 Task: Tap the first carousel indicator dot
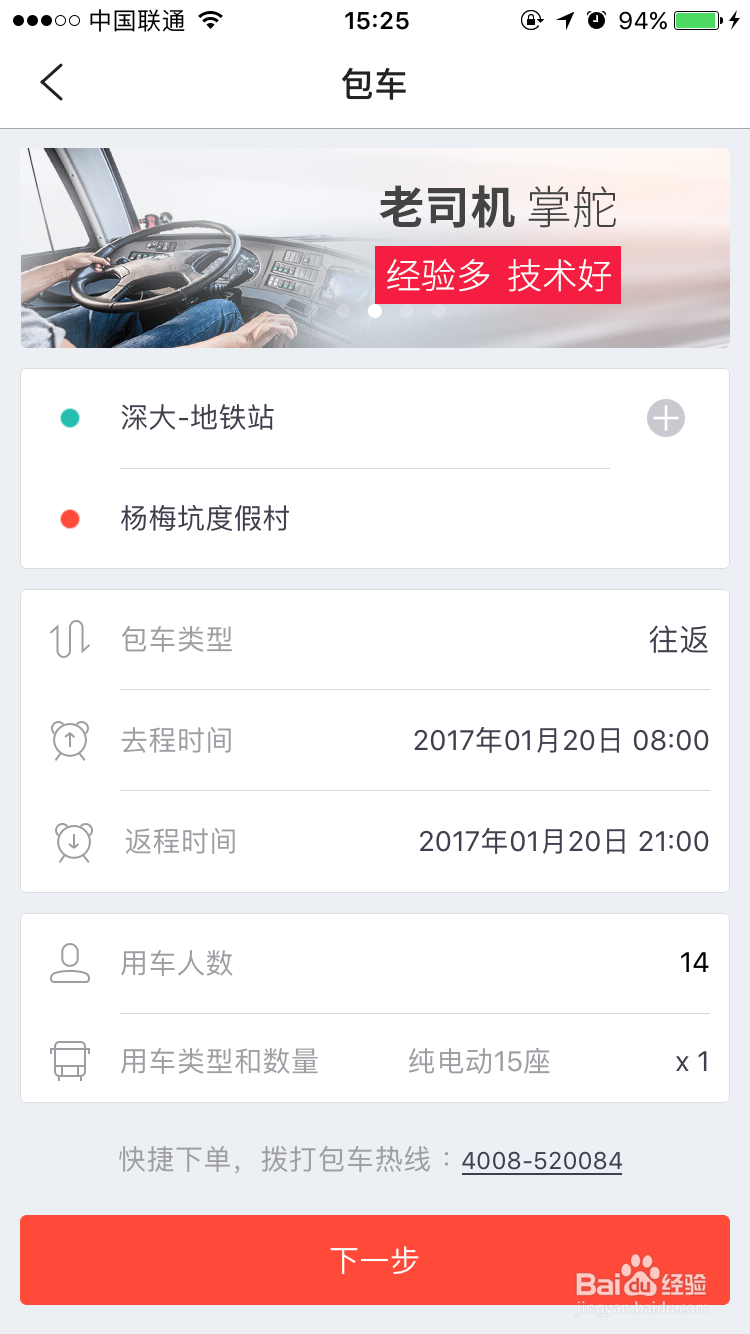click(x=374, y=311)
